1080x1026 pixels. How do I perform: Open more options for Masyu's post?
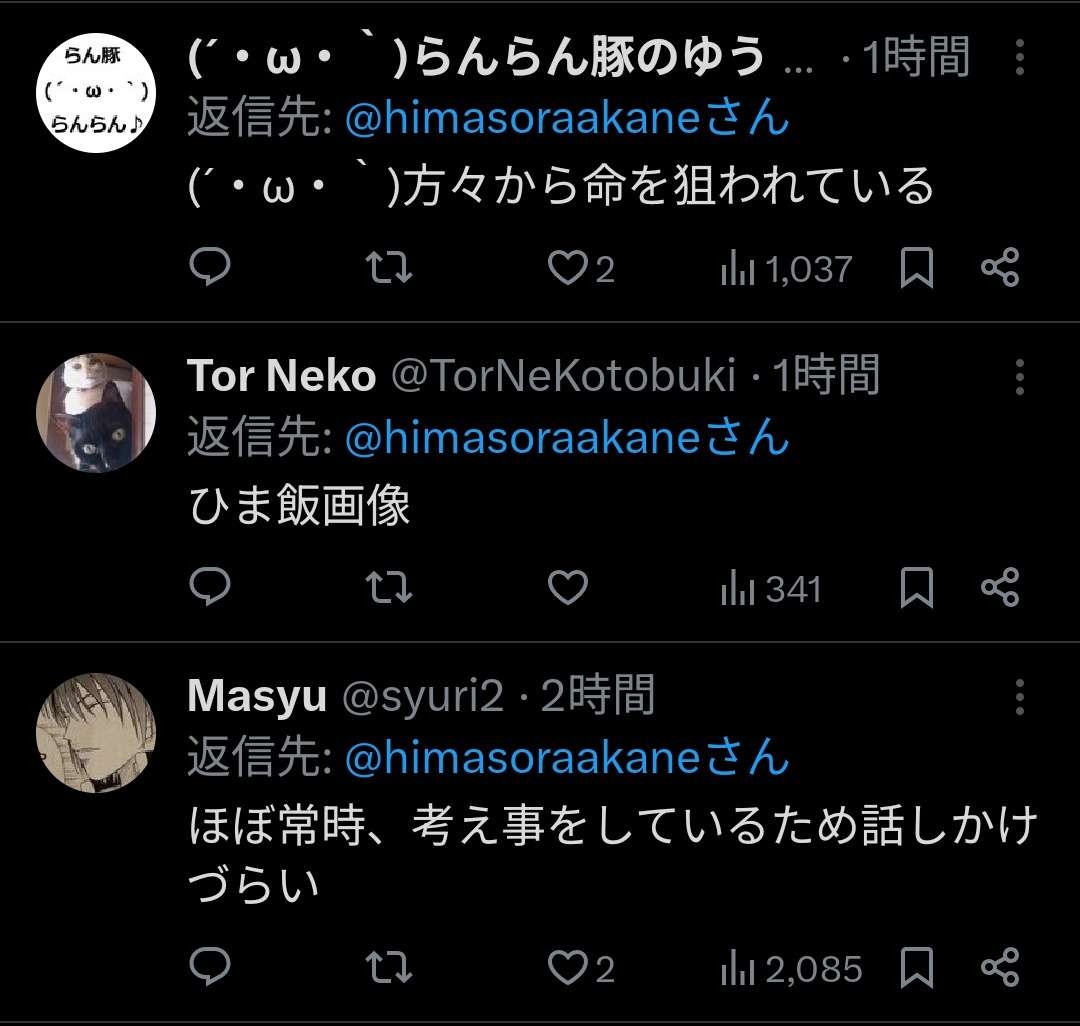[1019, 696]
